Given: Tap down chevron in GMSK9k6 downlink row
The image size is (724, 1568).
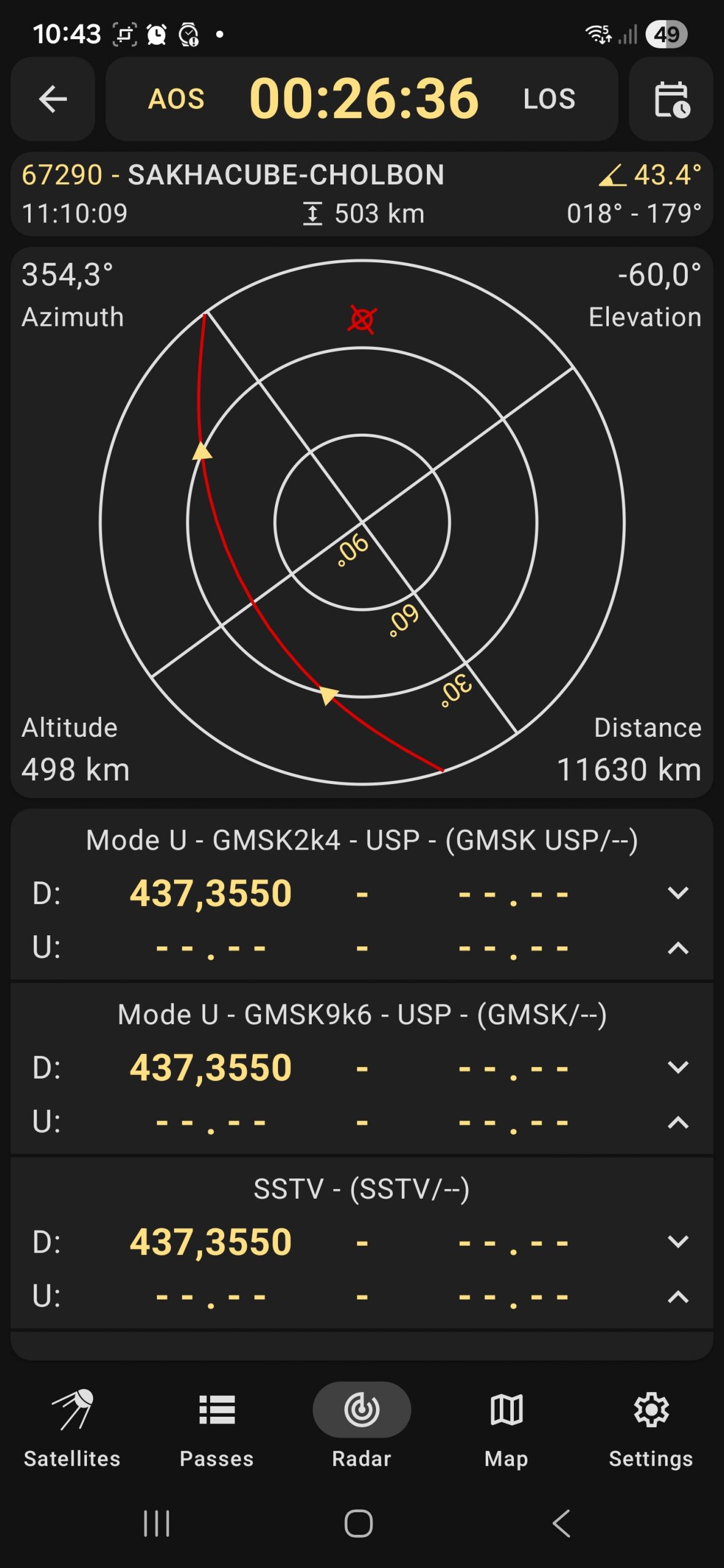Looking at the screenshot, I should (x=677, y=1068).
